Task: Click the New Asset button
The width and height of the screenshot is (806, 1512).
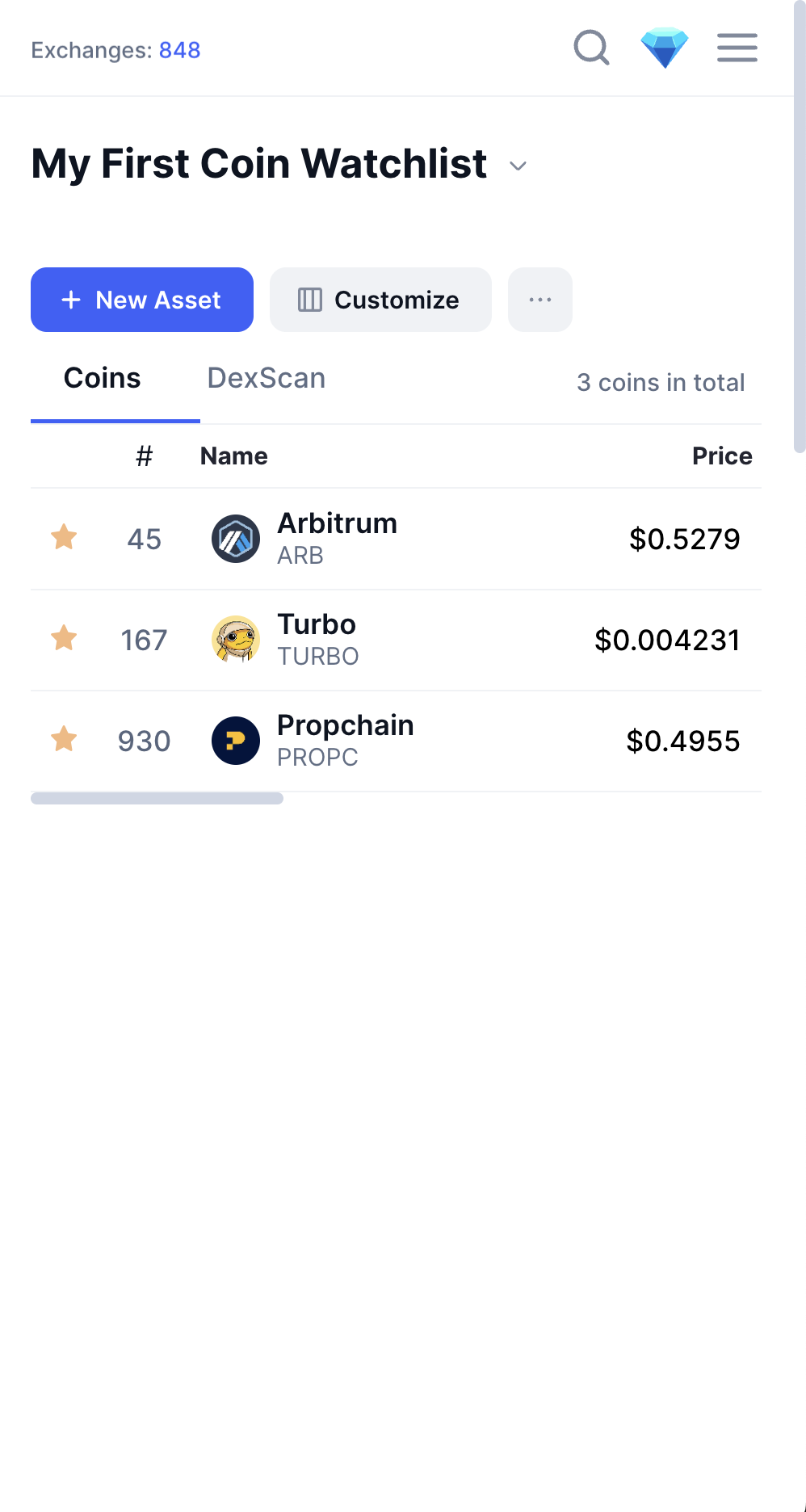Action: [x=141, y=300]
